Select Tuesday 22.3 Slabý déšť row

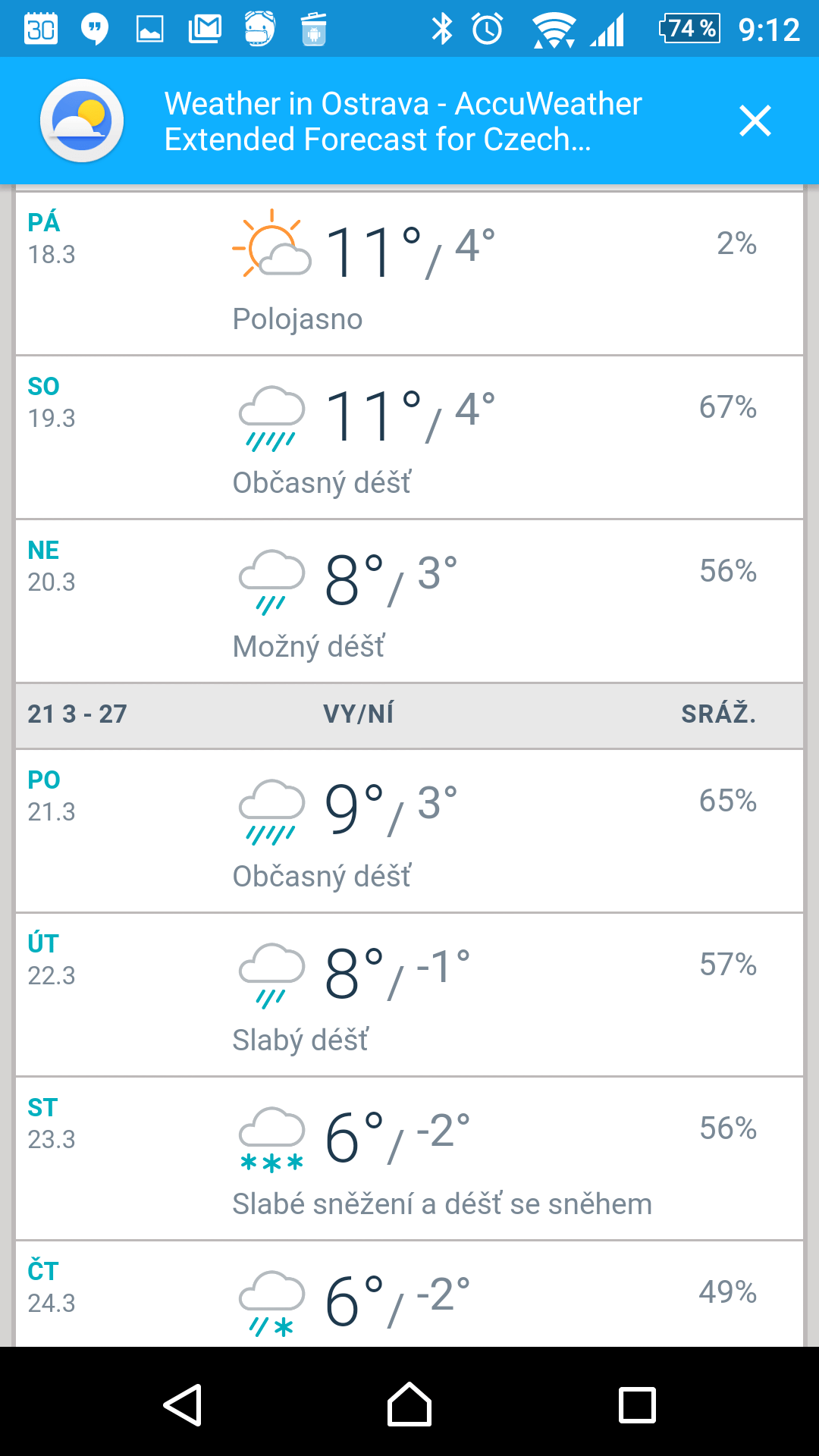[x=409, y=995]
